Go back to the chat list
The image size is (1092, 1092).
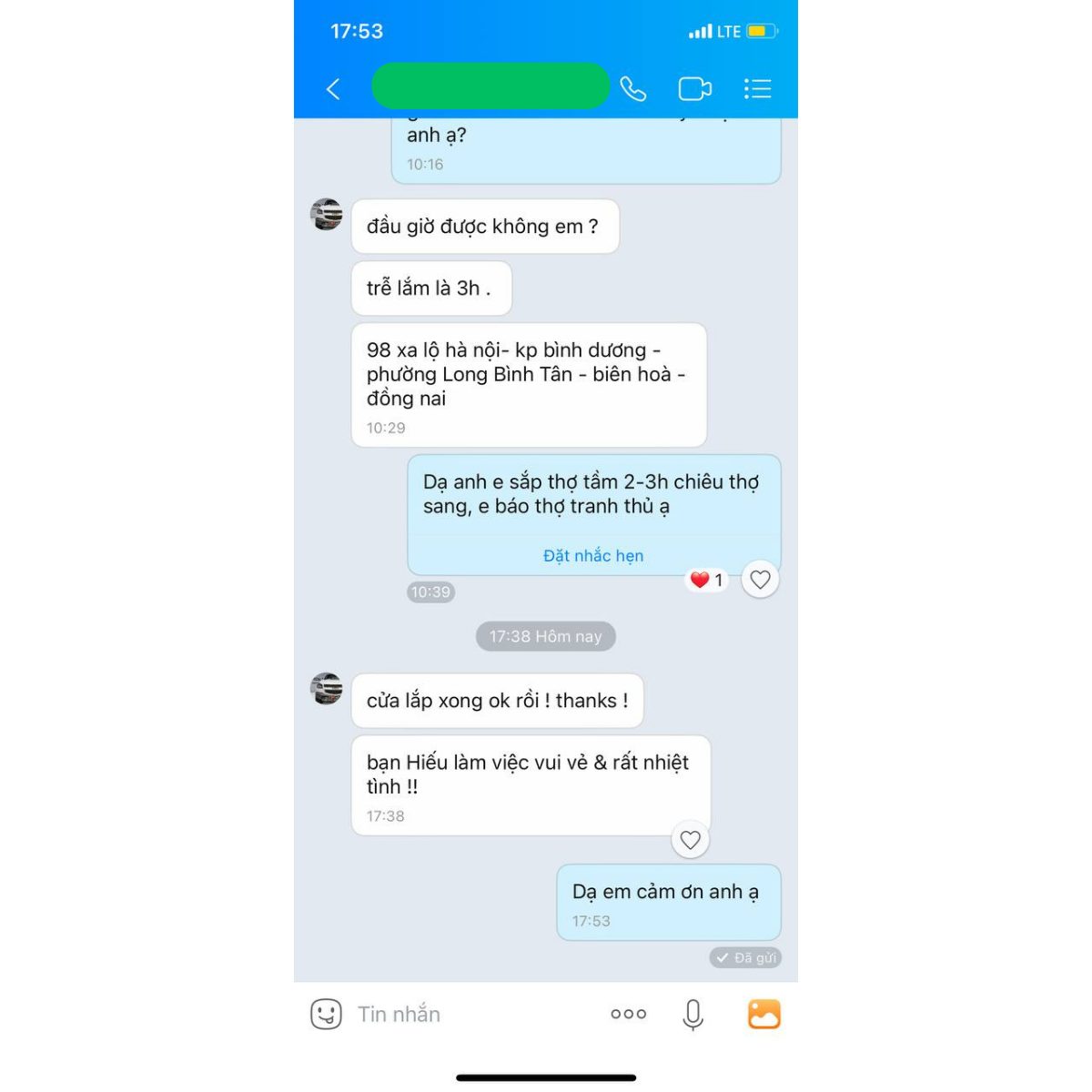click(333, 89)
